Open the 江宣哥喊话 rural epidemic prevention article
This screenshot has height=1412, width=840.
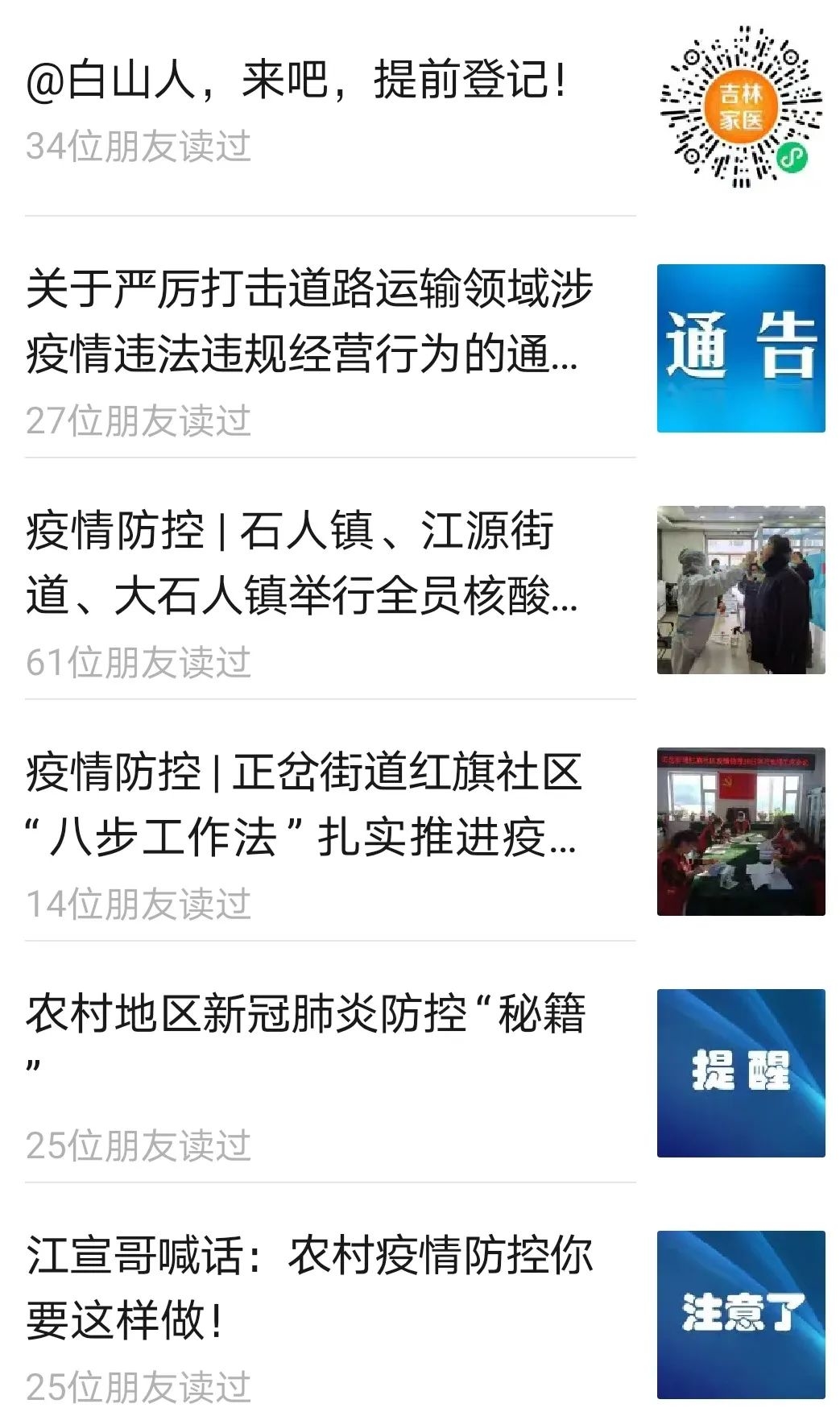pos(309,1287)
